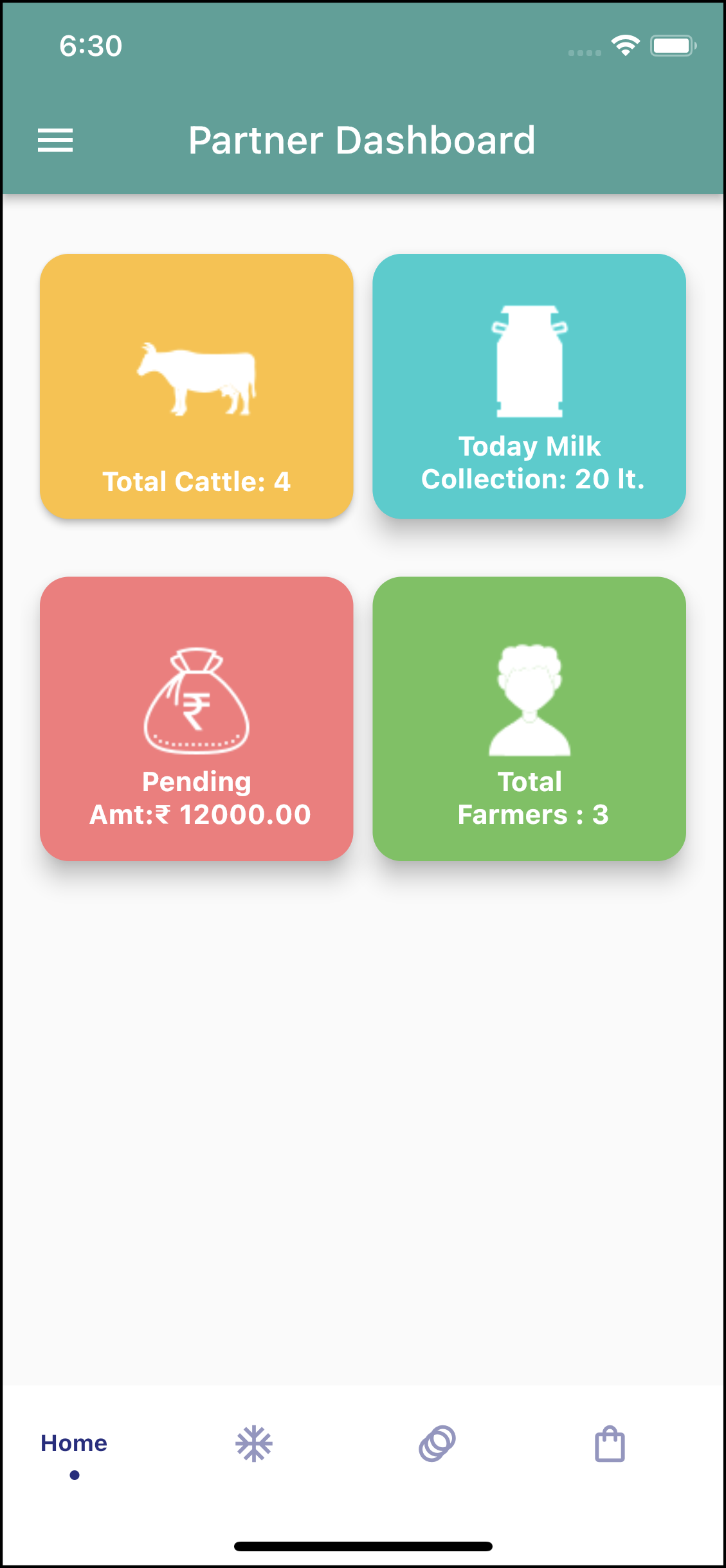The image size is (726, 1568).
Task: Switch to the snowflake tab
Action: pos(254,1444)
